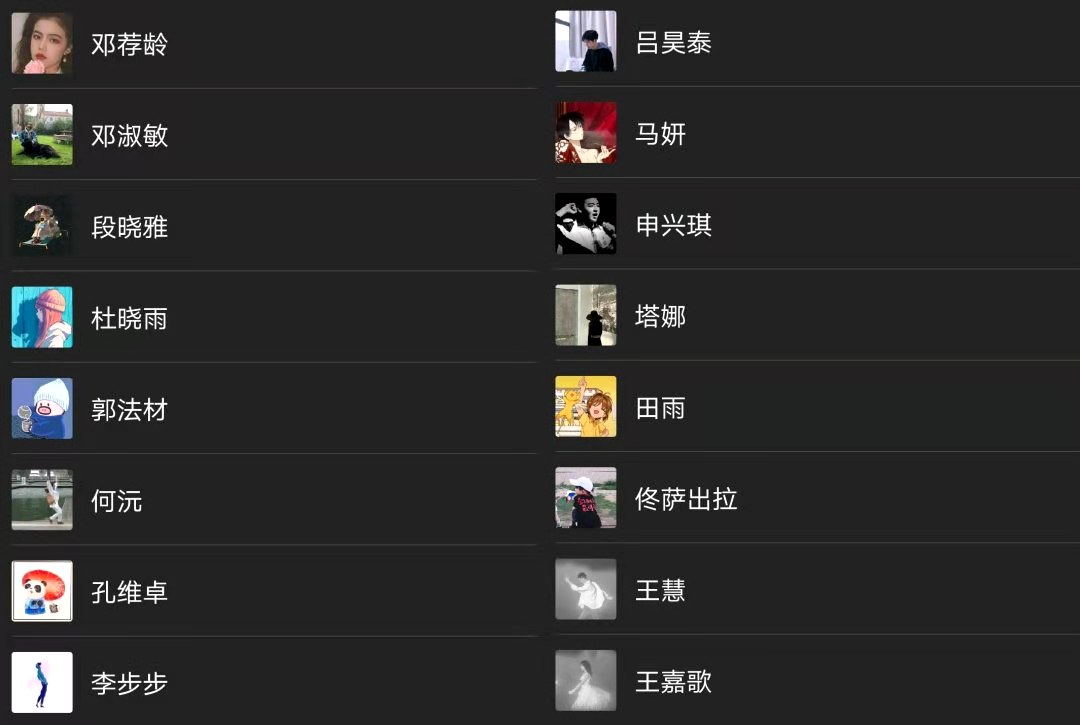This screenshot has height=725, width=1080.
Task: Open 田雨's contact entry
Action: tap(661, 408)
